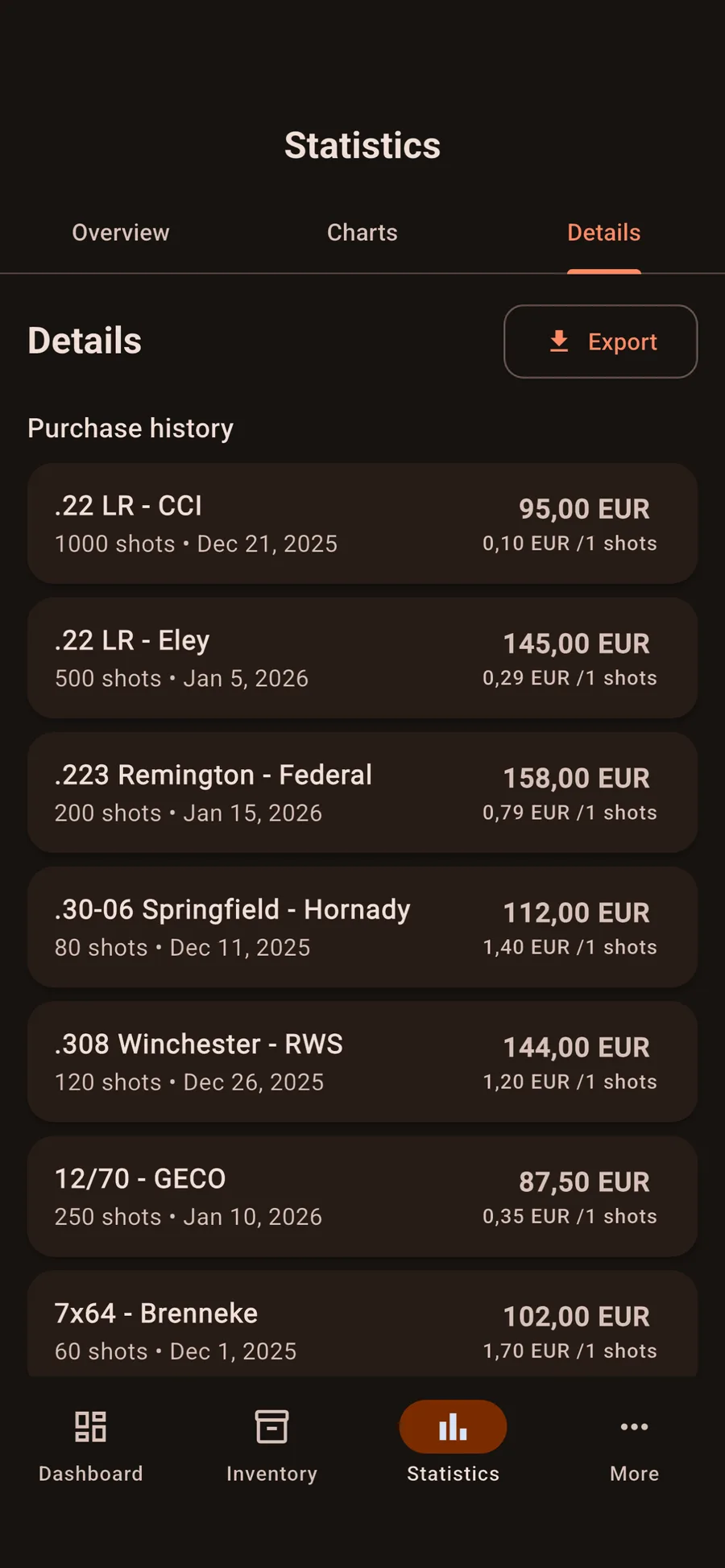This screenshot has width=725, height=1568.
Task: Open the Dashboard via the grid icon
Action: (x=90, y=1426)
